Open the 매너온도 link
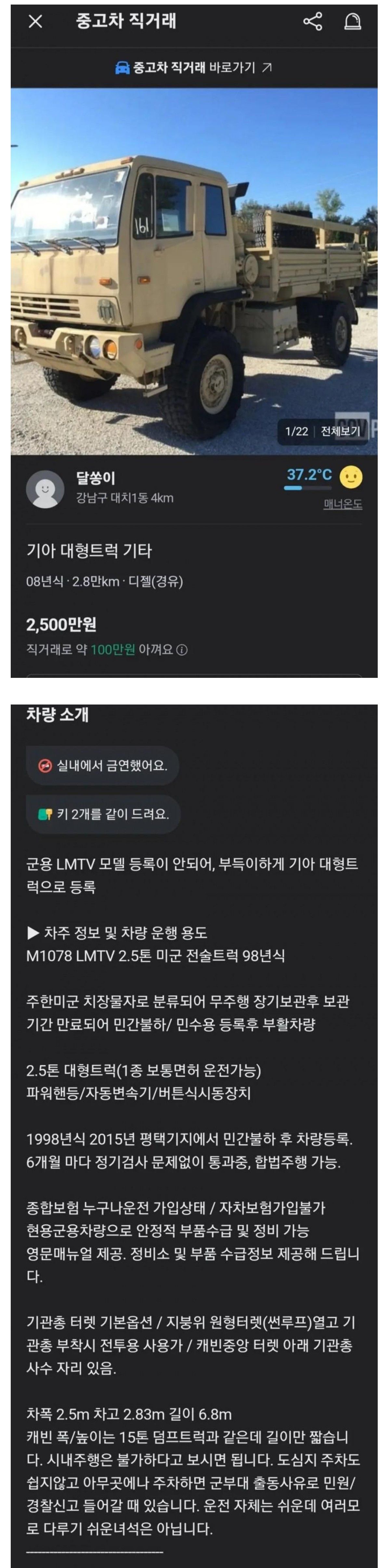 (342, 505)
